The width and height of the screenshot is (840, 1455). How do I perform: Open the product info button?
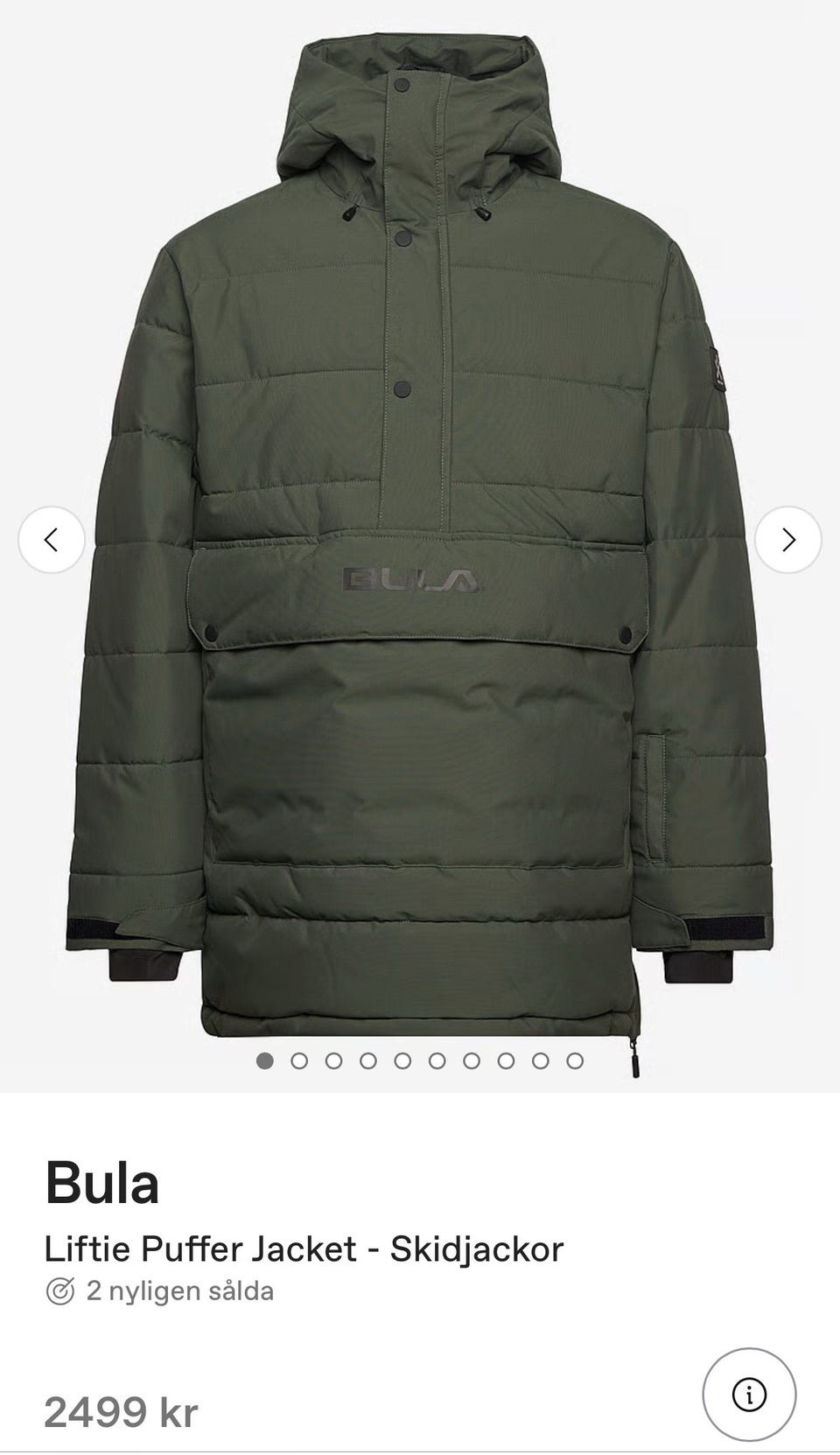coord(749,1395)
